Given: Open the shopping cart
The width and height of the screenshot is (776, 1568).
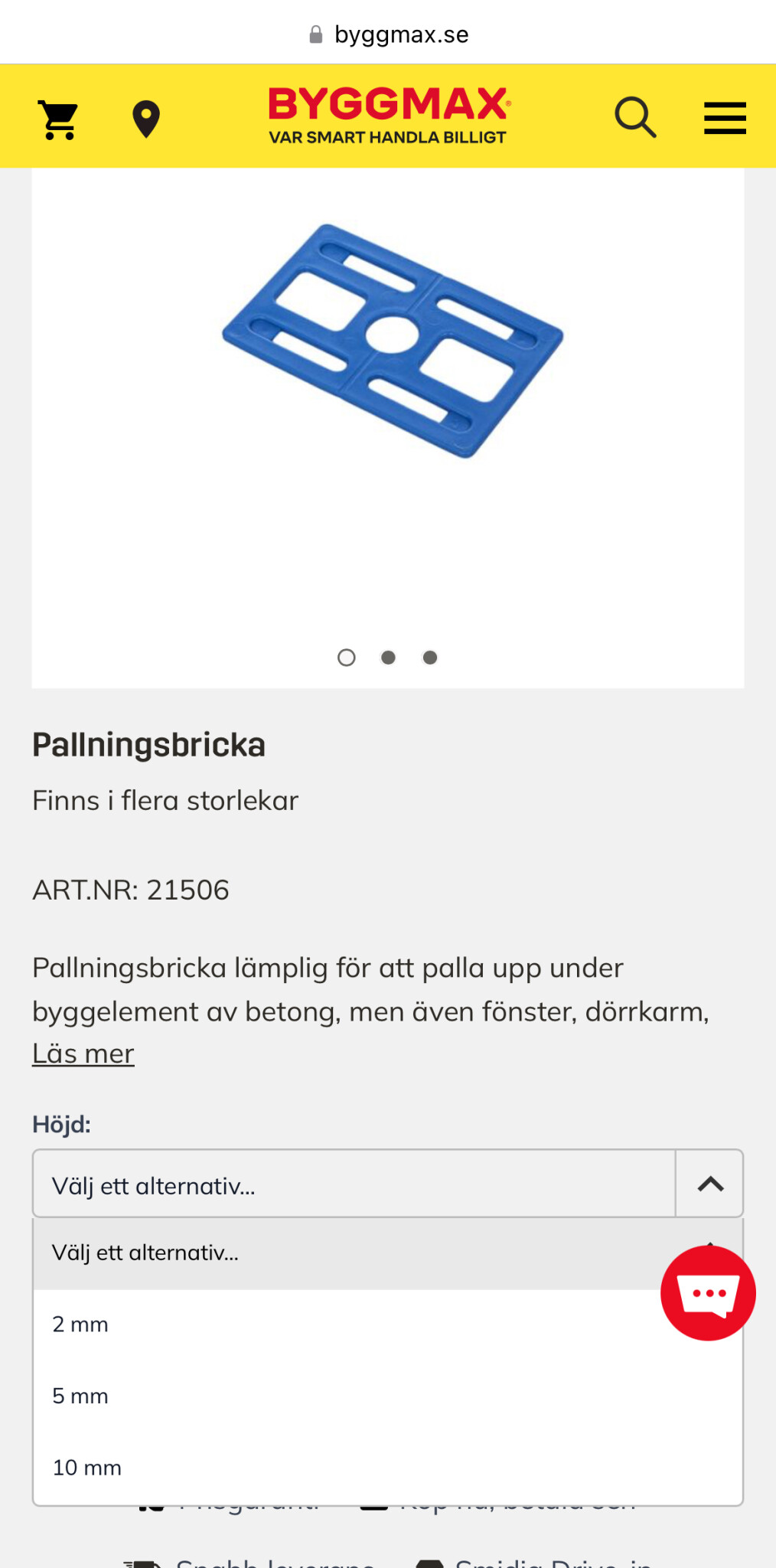Looking at the screenshot, I should 59,119.
